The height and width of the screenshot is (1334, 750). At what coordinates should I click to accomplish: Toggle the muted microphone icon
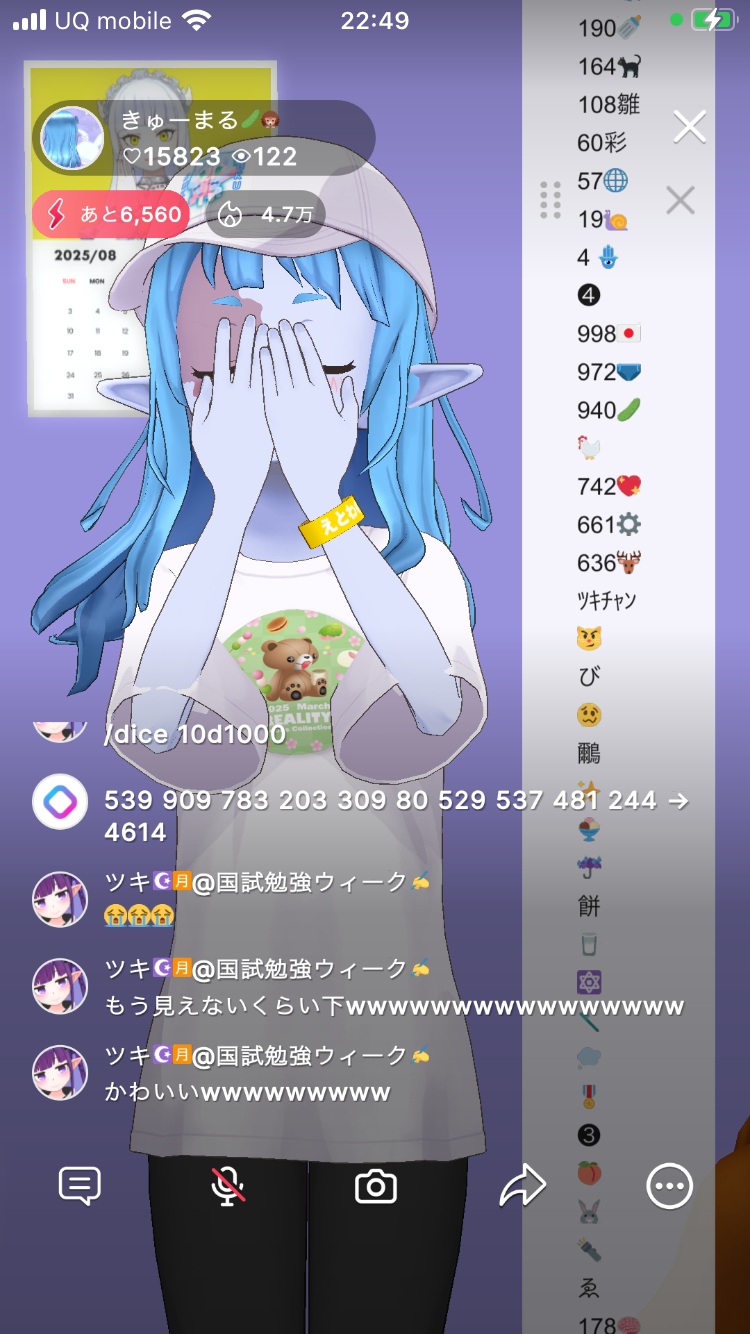click(228, 1187)
